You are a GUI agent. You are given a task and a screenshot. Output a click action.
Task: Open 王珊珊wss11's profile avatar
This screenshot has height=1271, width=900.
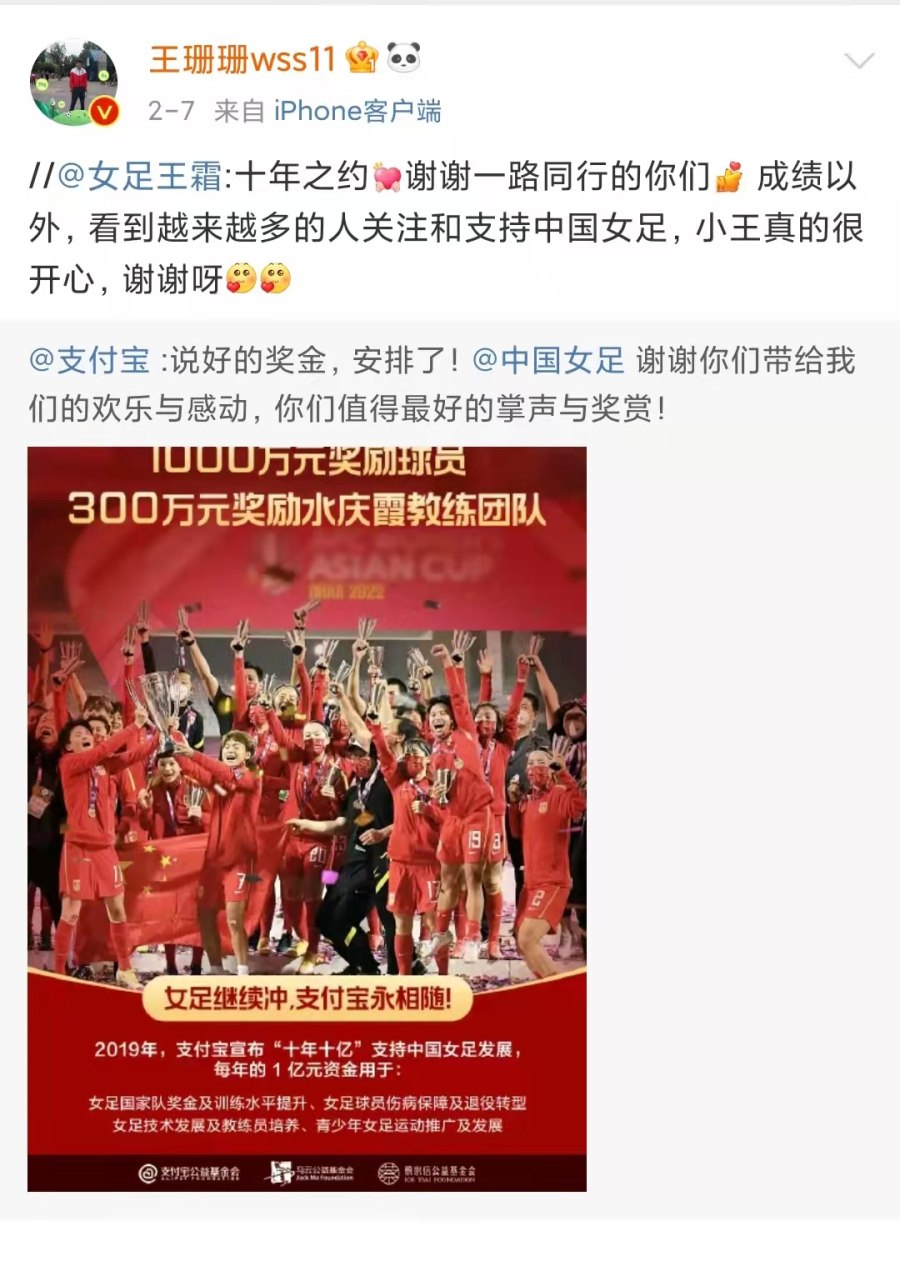(74, 82)
